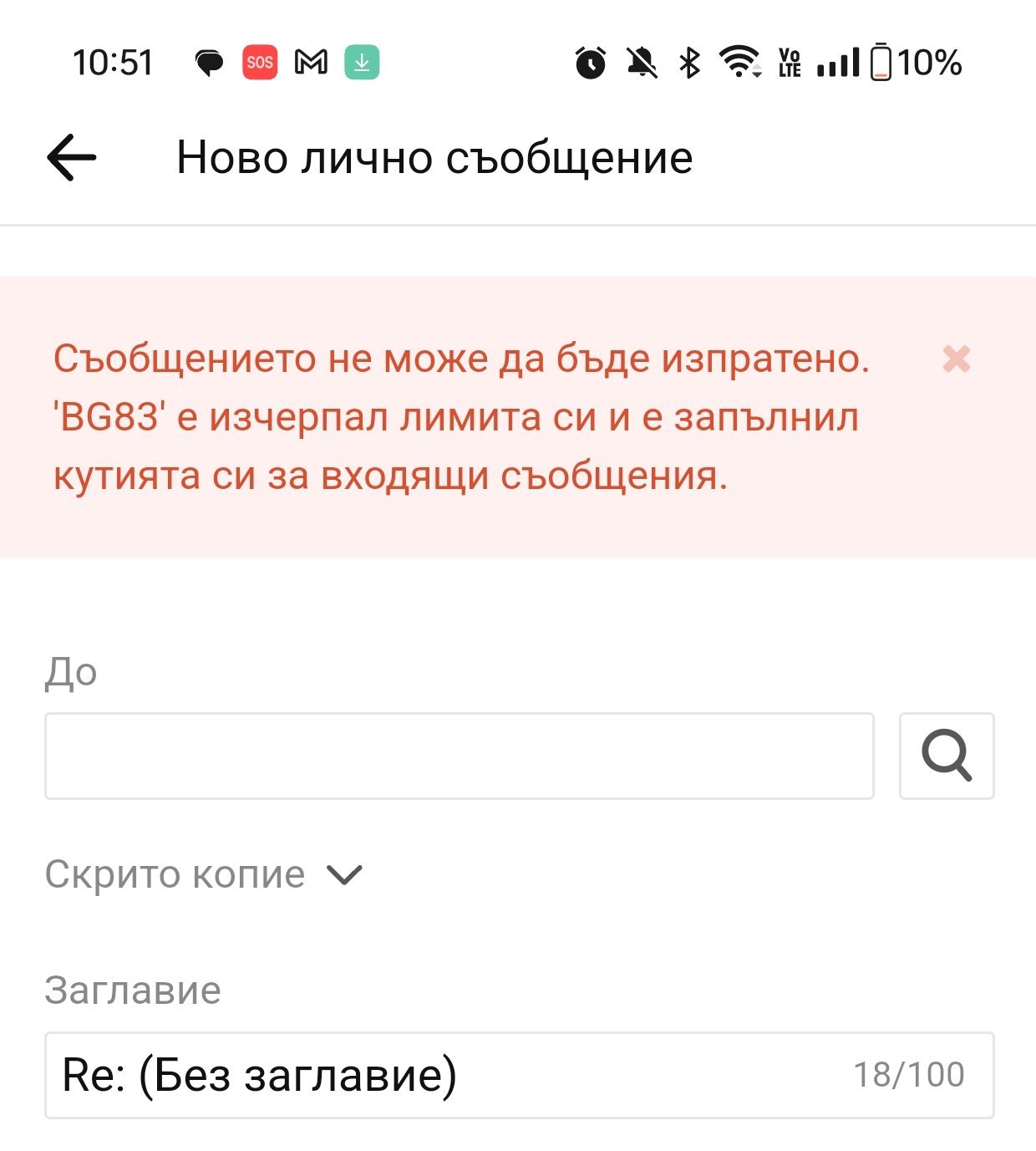Expand Скрито копие section
1036x1151 pixels.
pyautogui.click(x=204, y=874)
